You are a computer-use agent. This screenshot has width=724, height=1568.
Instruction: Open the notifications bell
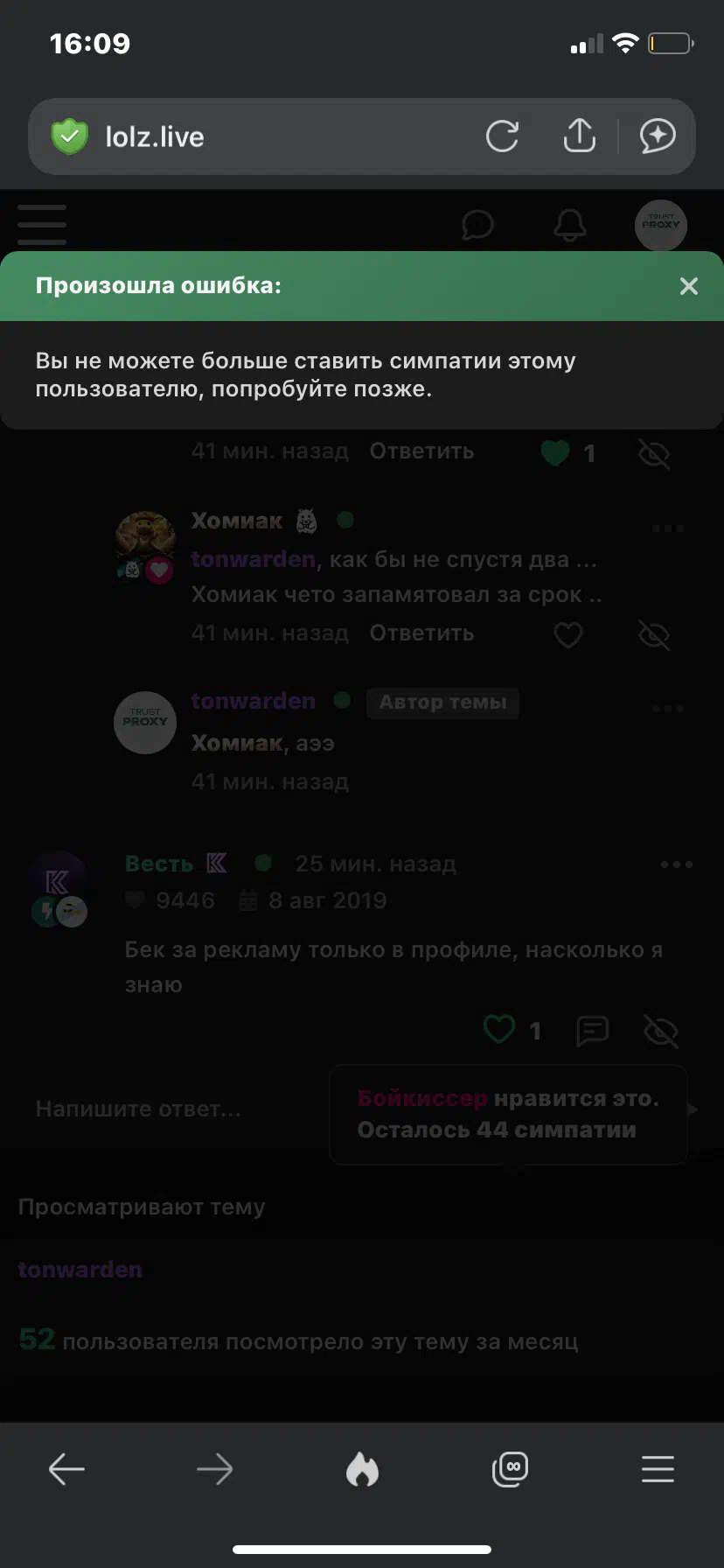pos(570,225)
